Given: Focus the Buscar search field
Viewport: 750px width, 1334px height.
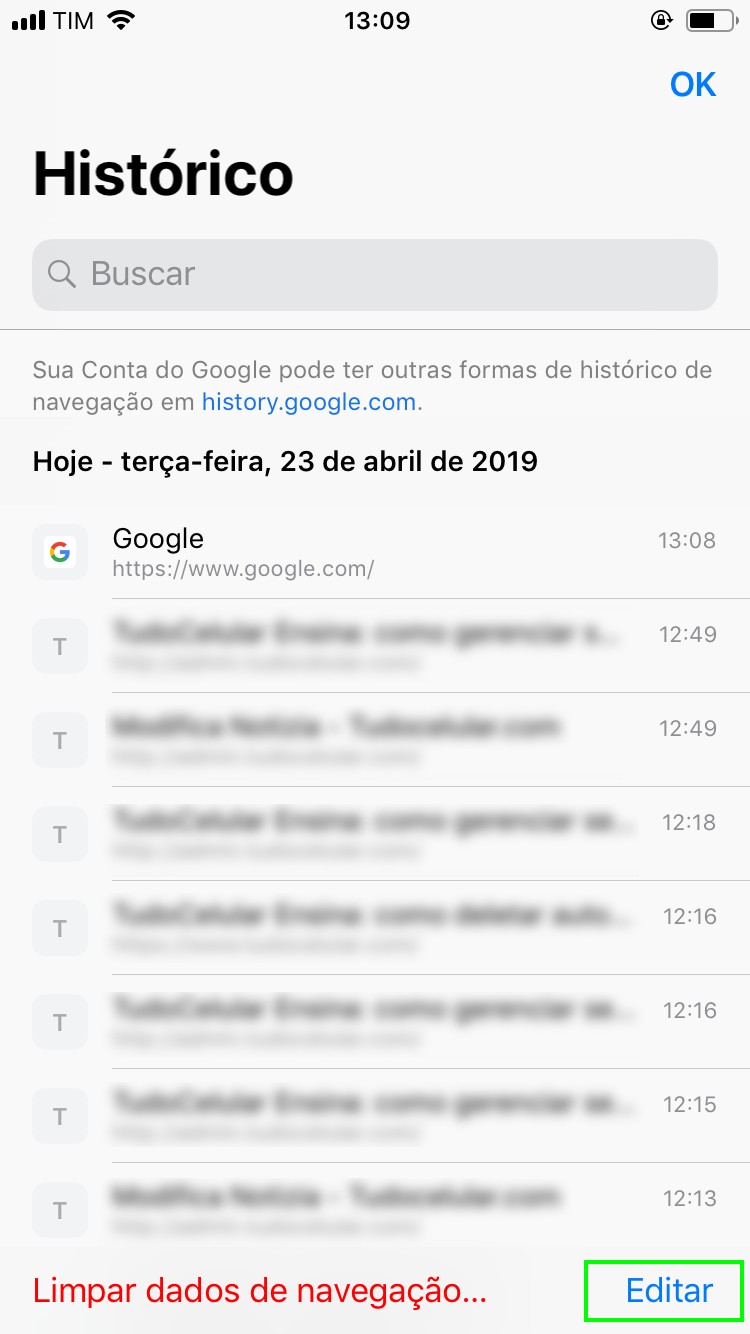Looking at the screenshot, I should click(x=375, y=274).
